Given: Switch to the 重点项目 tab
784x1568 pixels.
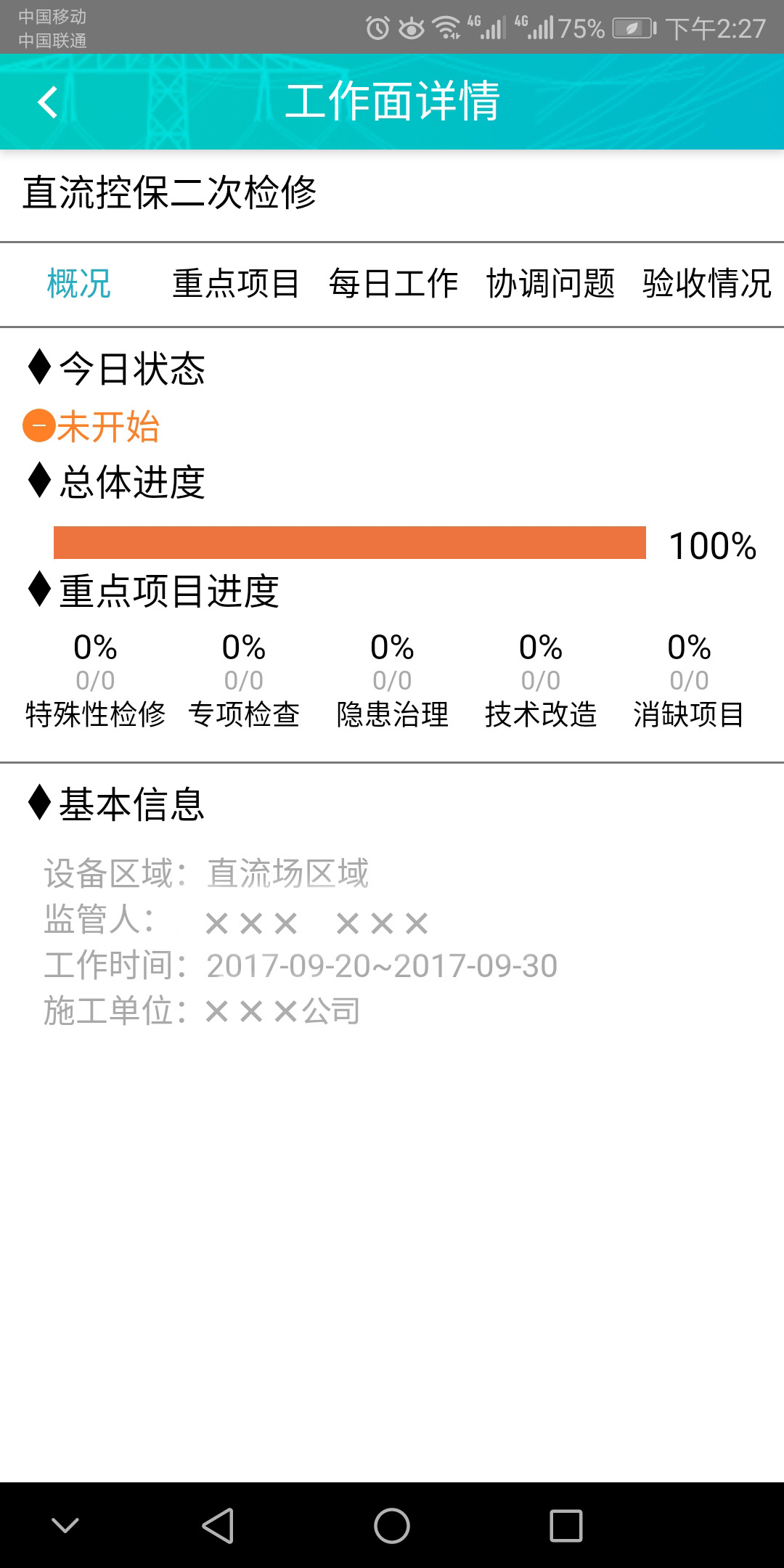Looking at the screenshot, I should (x=236, y=283).
